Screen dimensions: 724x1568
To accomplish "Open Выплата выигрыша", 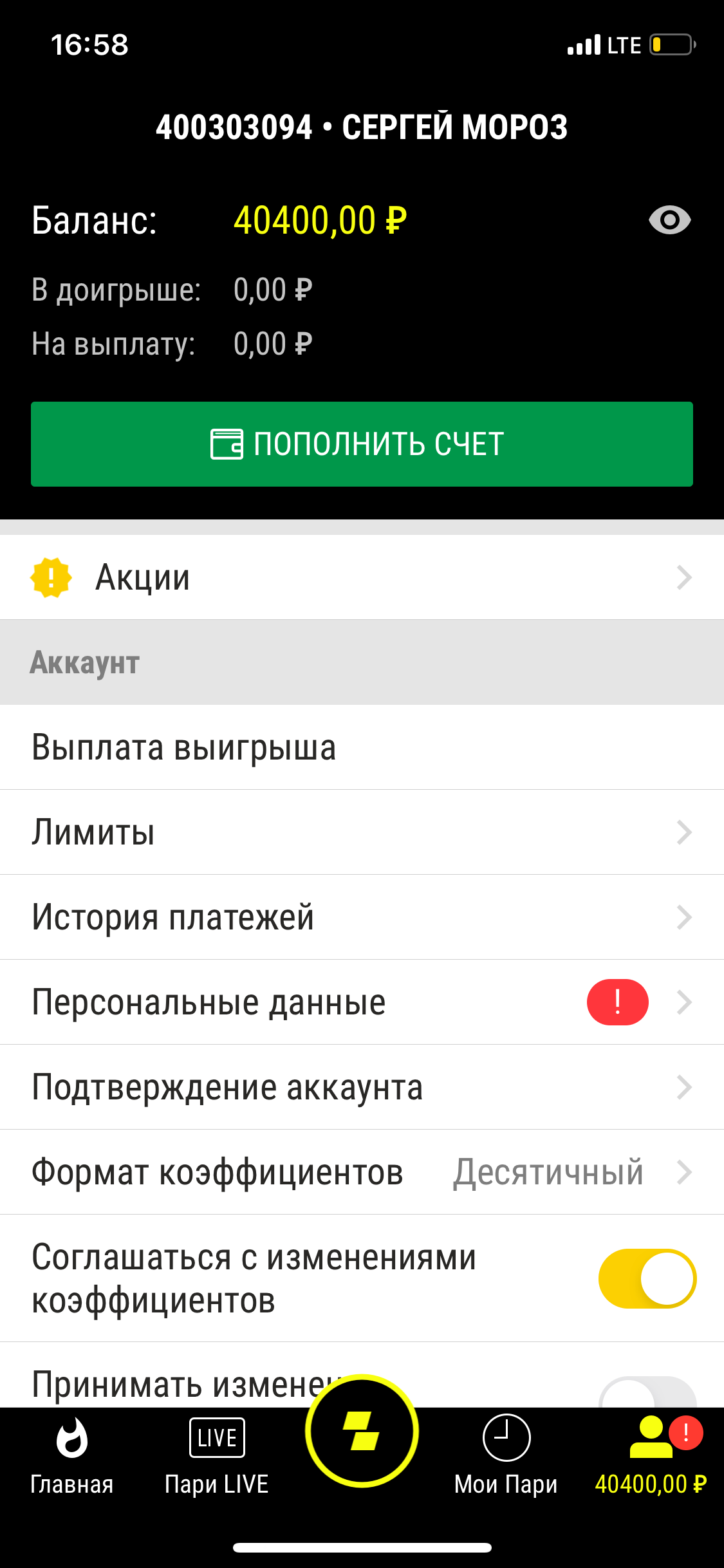I will [x=362, y=747].
